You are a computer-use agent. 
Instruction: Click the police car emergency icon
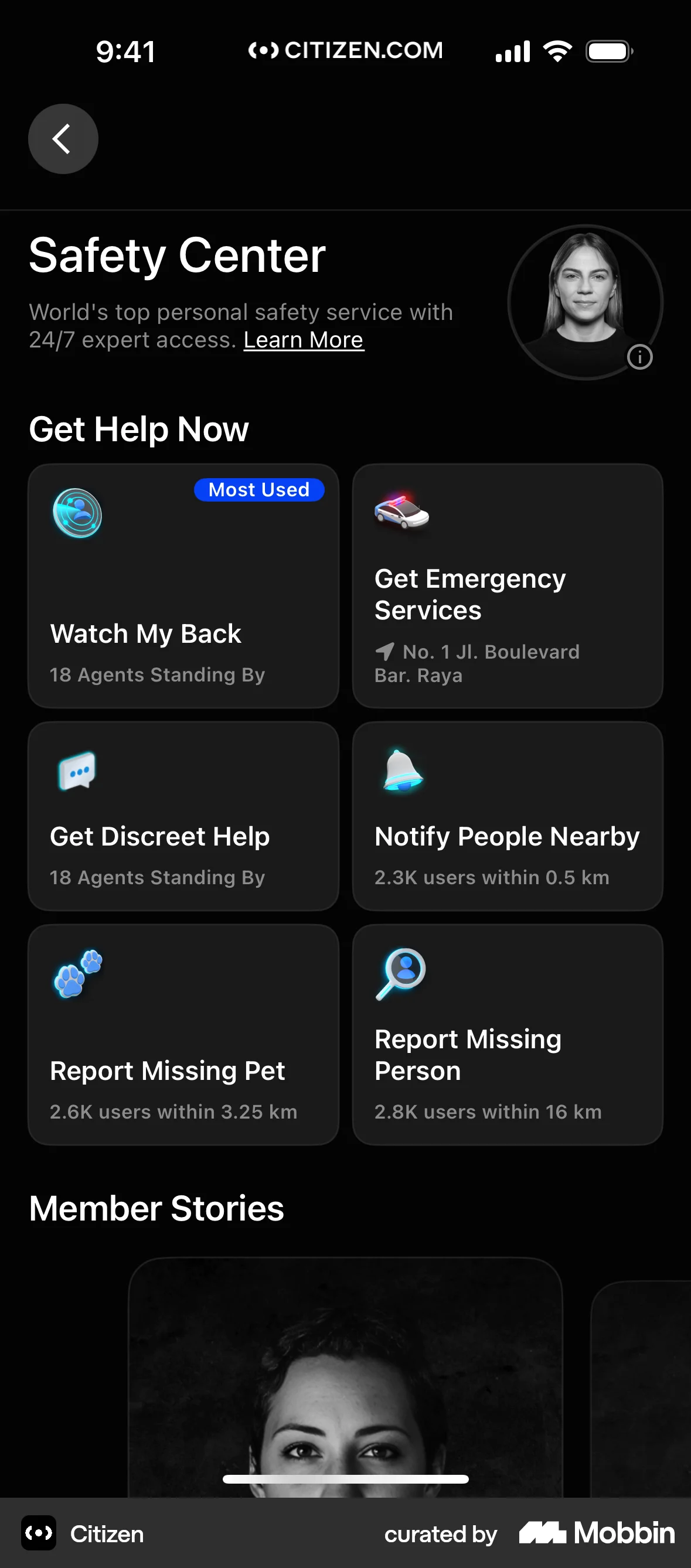402,514
